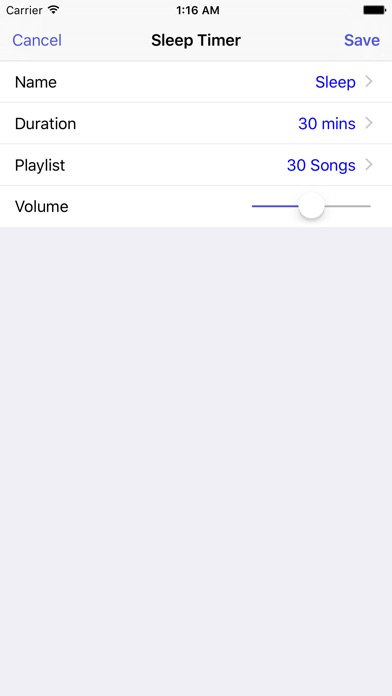Open the Name row showing Sleep
The image size is (392, 696).
pyautogui.click(x=196, y=82)
